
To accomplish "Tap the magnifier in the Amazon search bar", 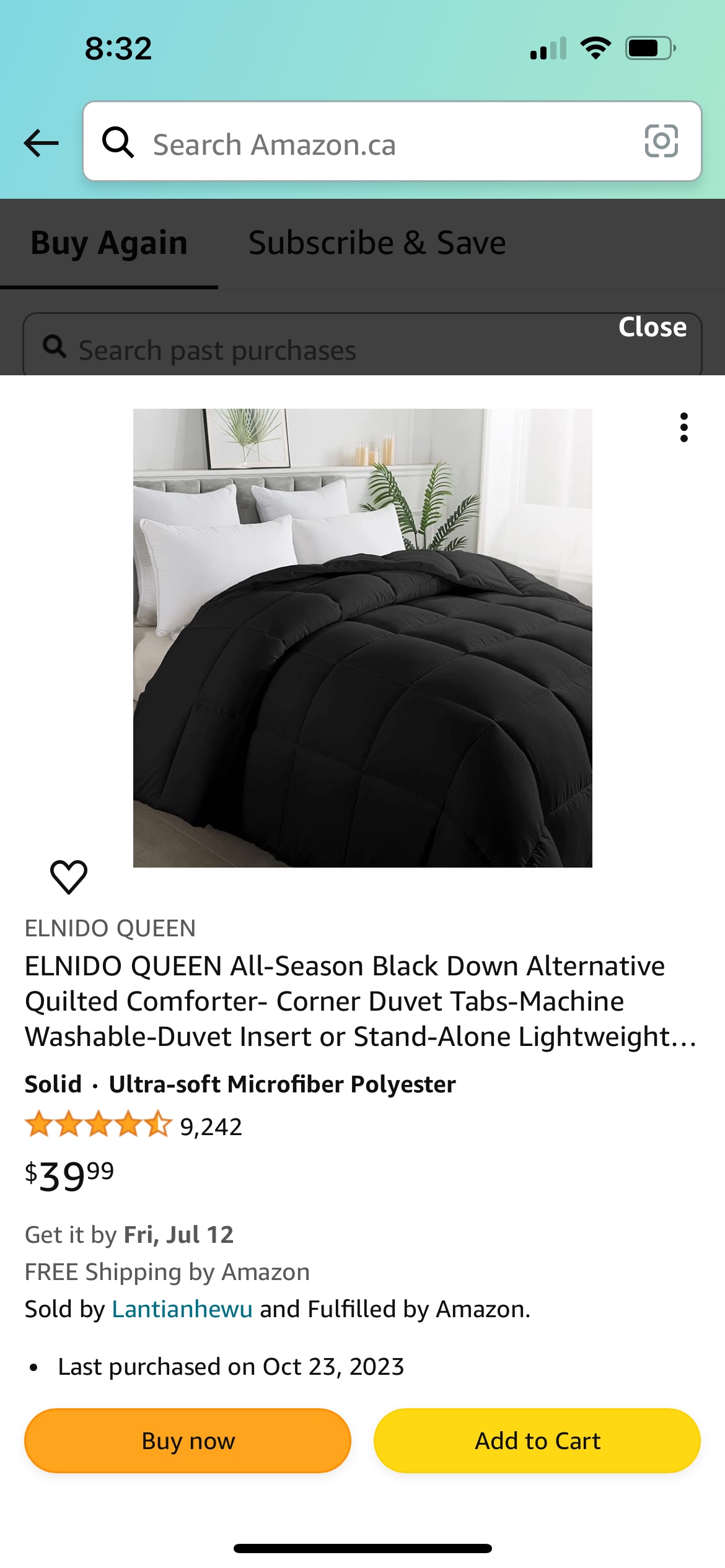I will 120,144.
